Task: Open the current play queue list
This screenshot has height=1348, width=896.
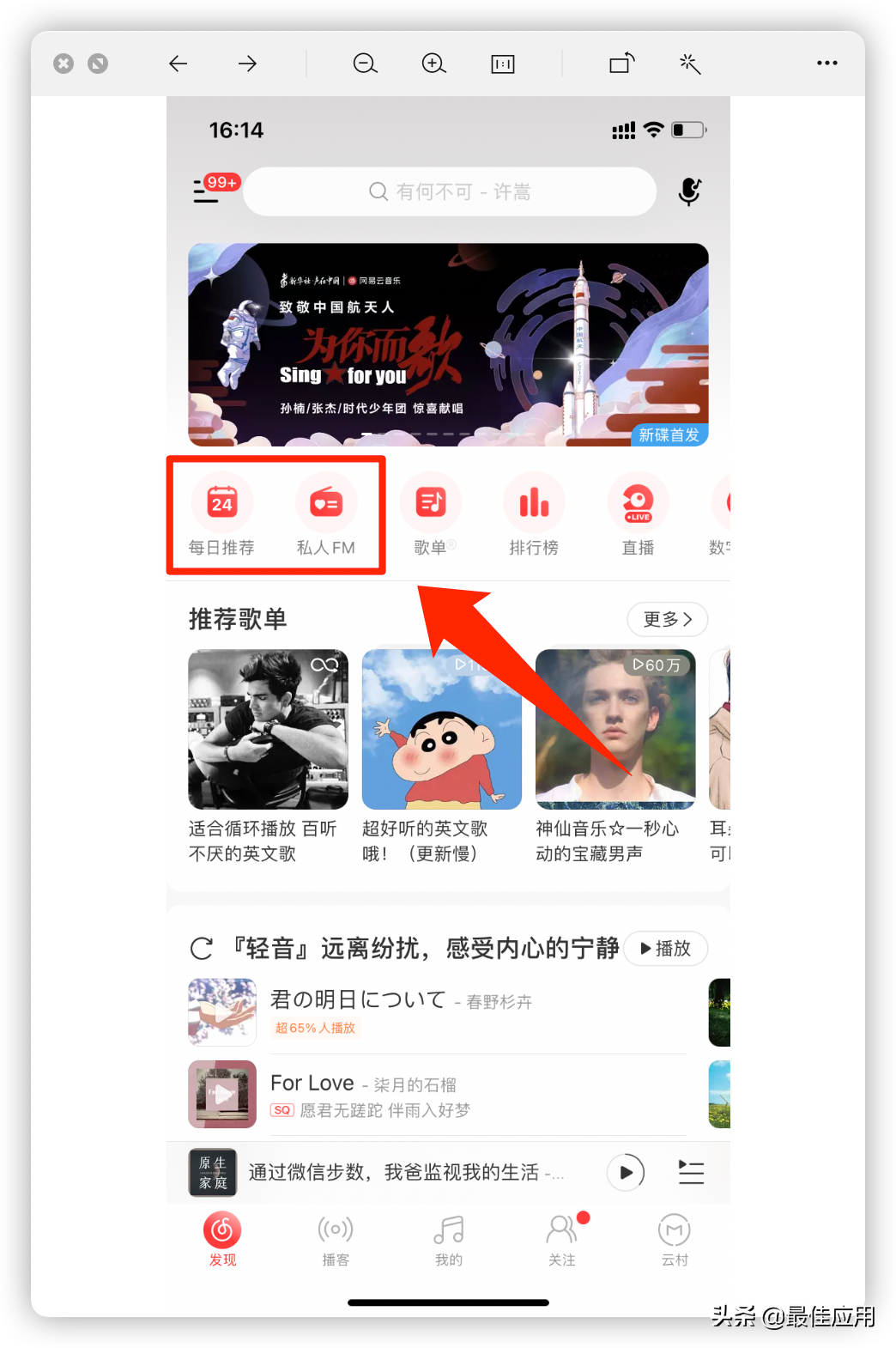Action: click(x=691, y=1172)
